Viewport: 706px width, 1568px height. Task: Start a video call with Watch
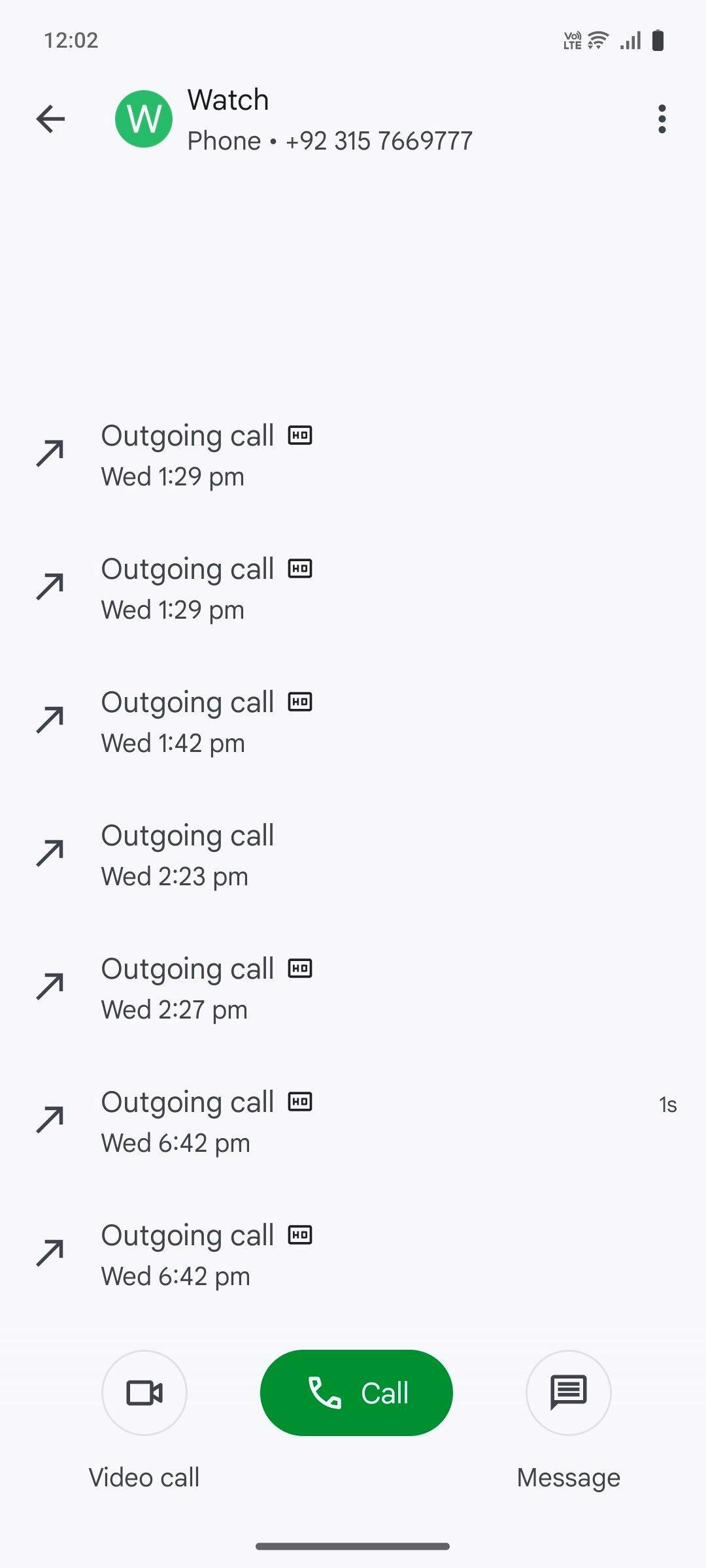click(144, 1393)
